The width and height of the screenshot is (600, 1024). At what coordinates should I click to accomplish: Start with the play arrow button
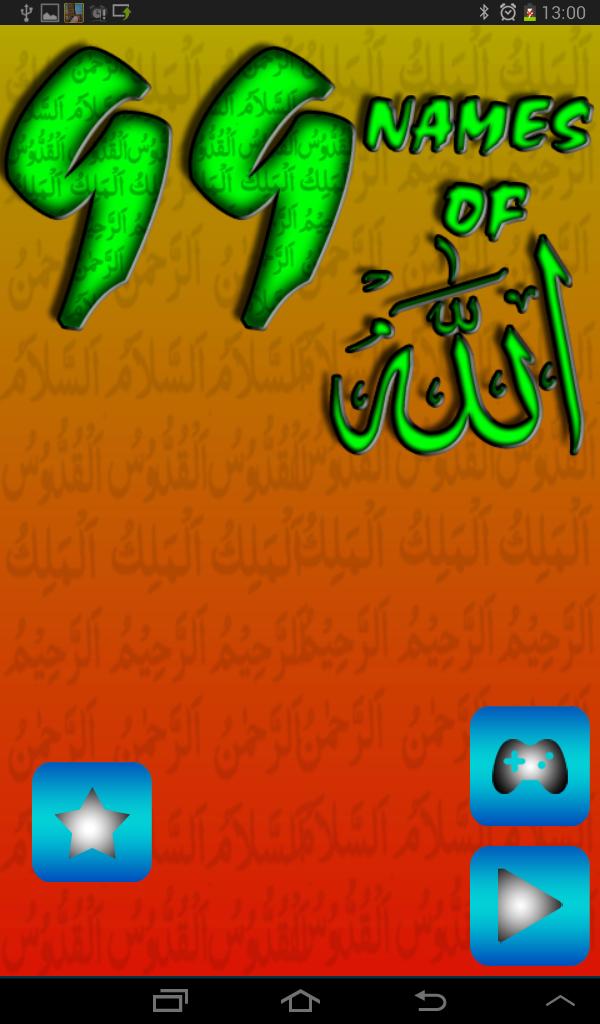coord(530,906)
